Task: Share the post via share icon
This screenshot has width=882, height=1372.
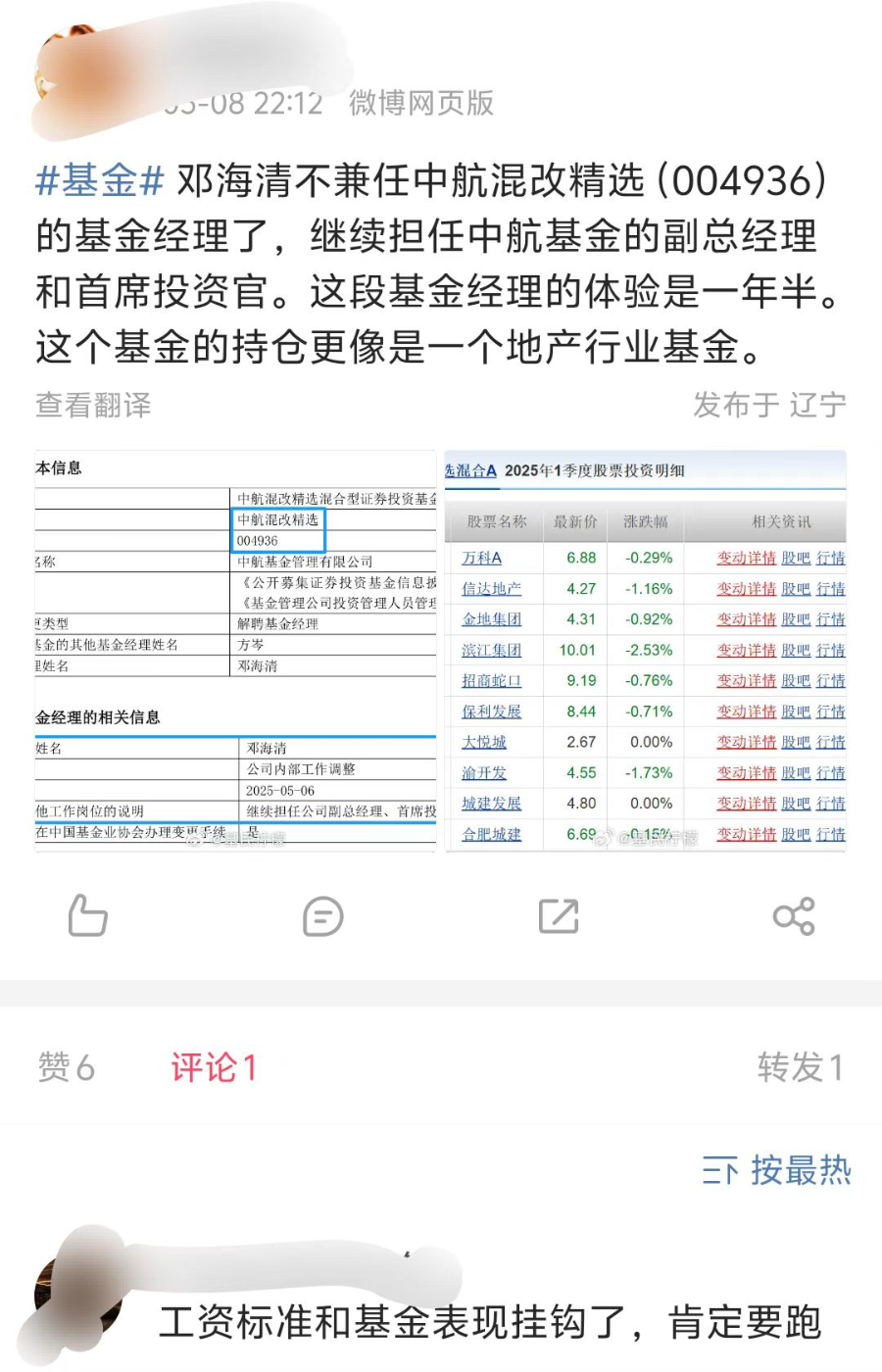Action: 794,916
